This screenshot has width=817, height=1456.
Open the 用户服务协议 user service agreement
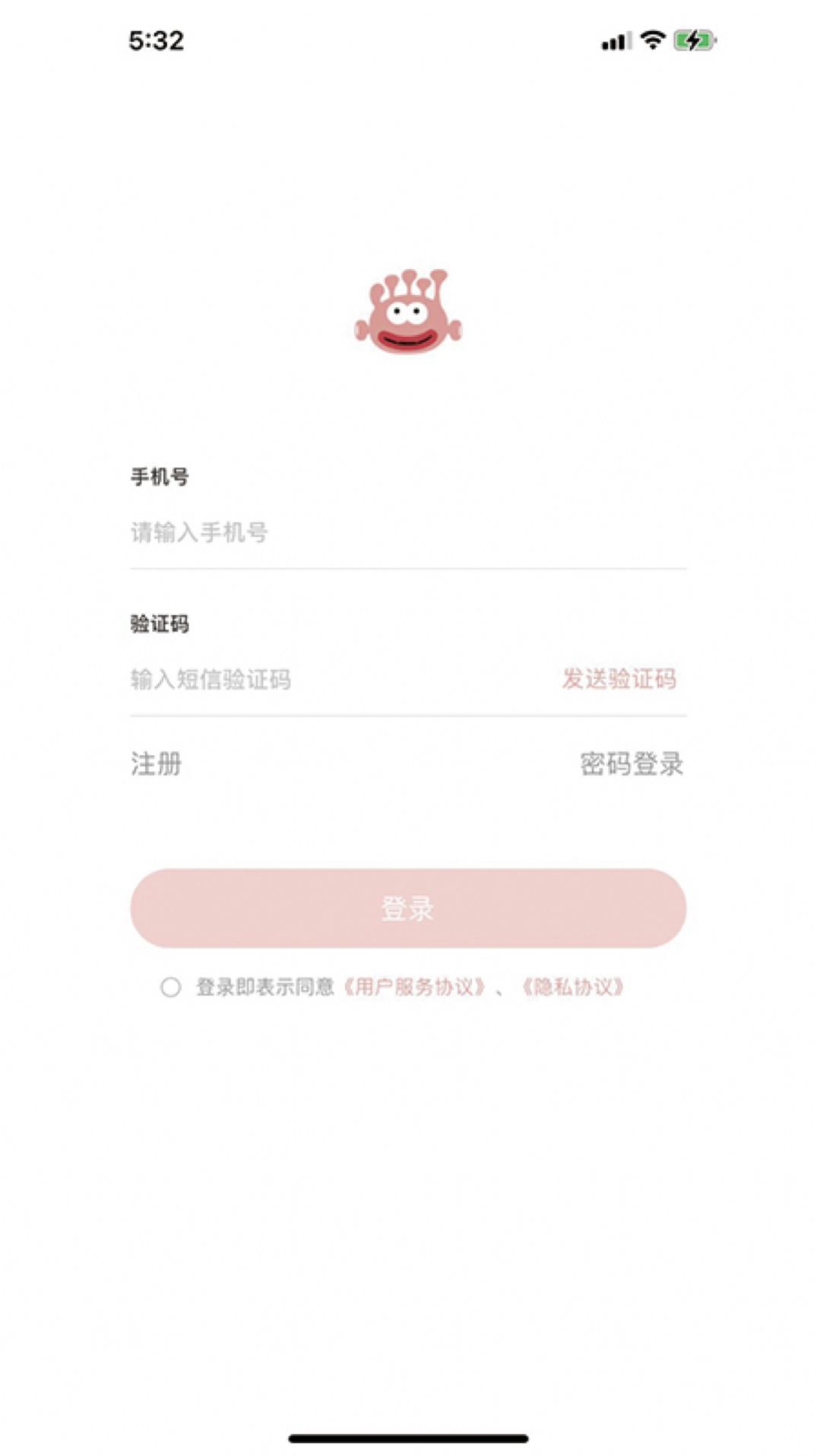pos(414,987)
